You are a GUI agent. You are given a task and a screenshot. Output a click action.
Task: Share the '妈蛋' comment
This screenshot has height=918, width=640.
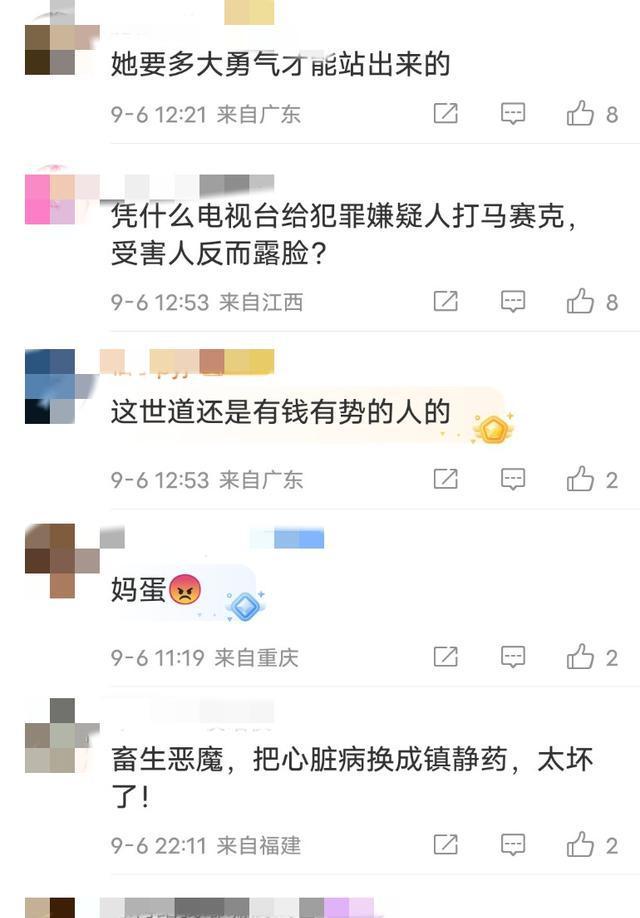(445, 657)
